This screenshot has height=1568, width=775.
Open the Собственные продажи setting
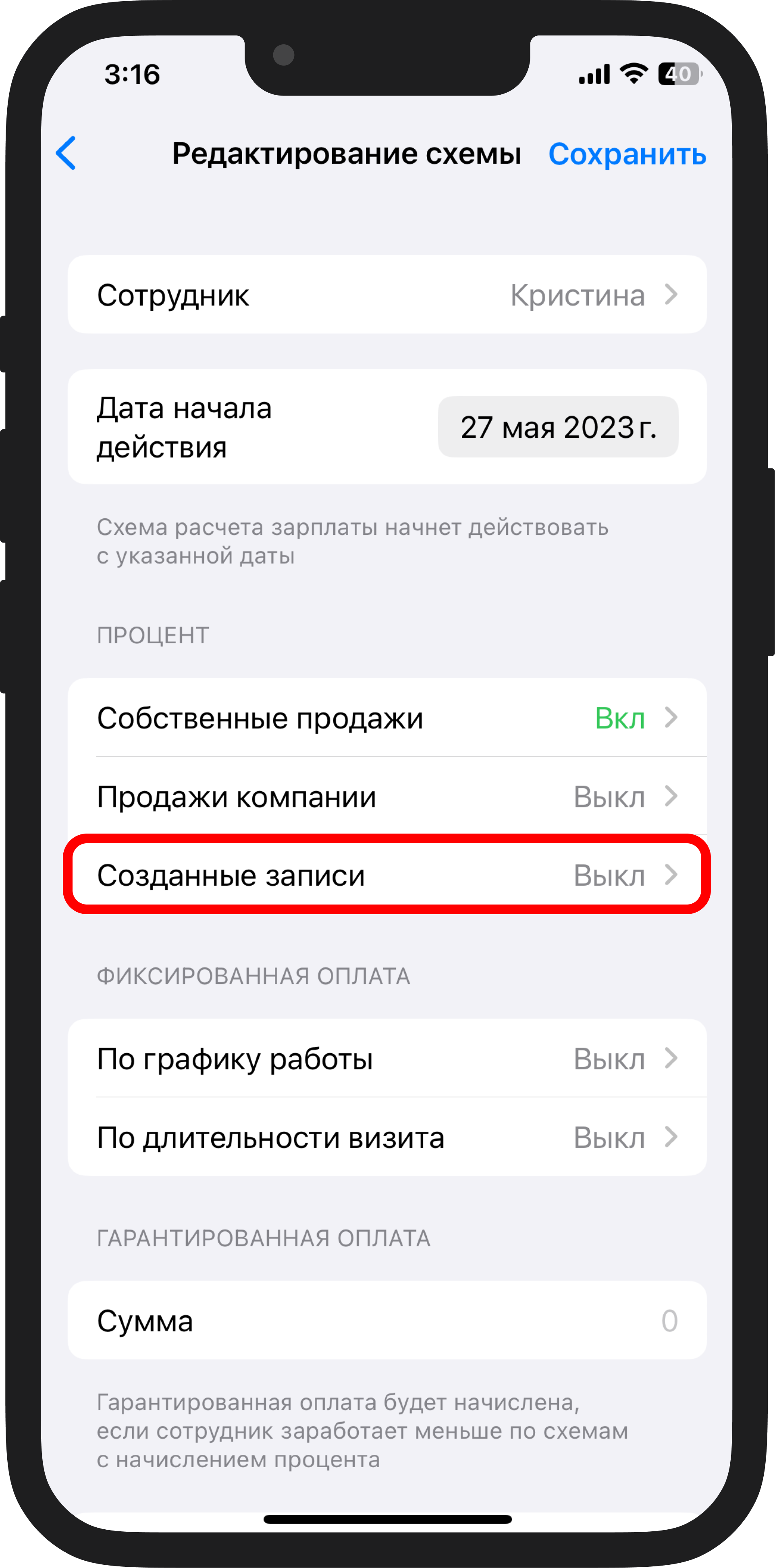point(386,718)
